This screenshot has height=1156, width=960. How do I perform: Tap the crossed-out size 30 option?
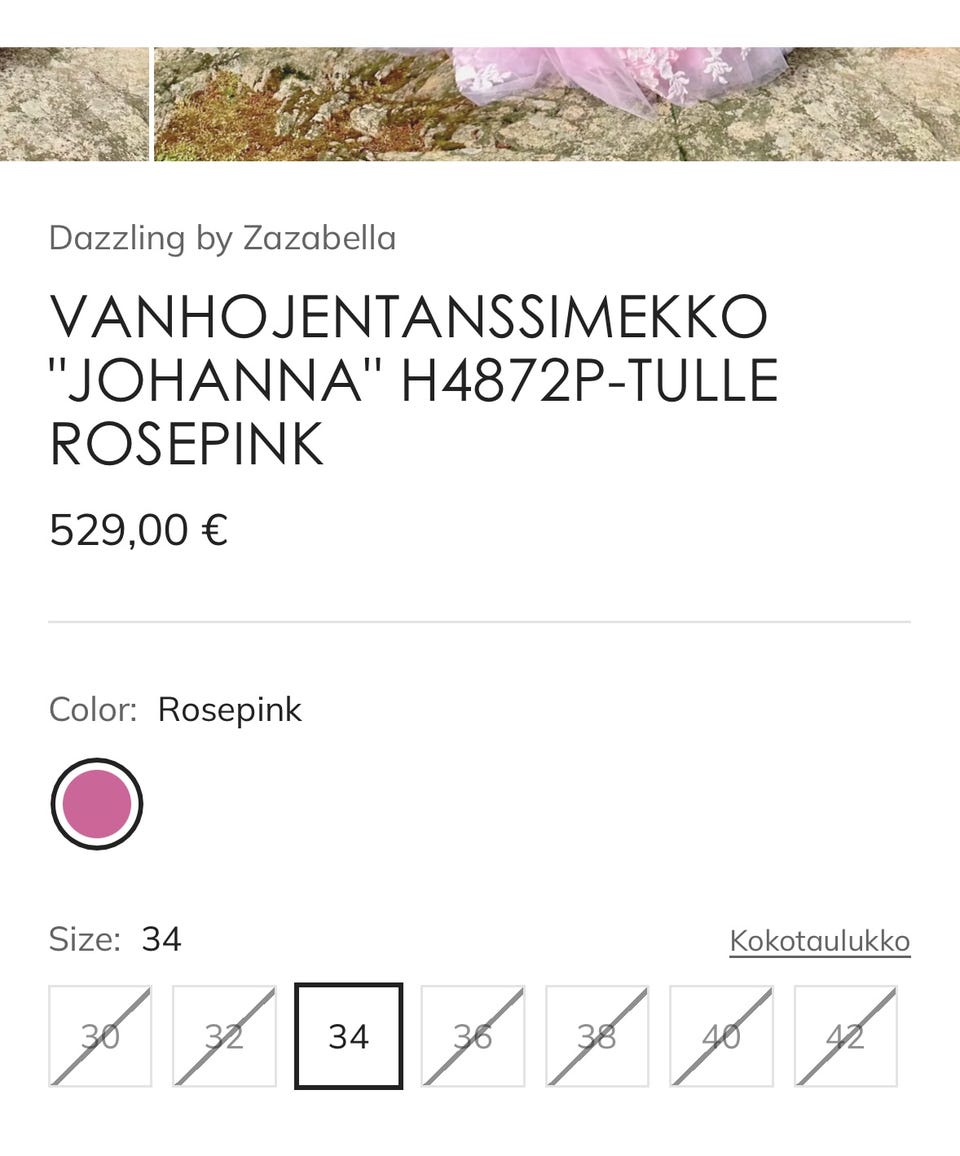tap(100, 1036)
